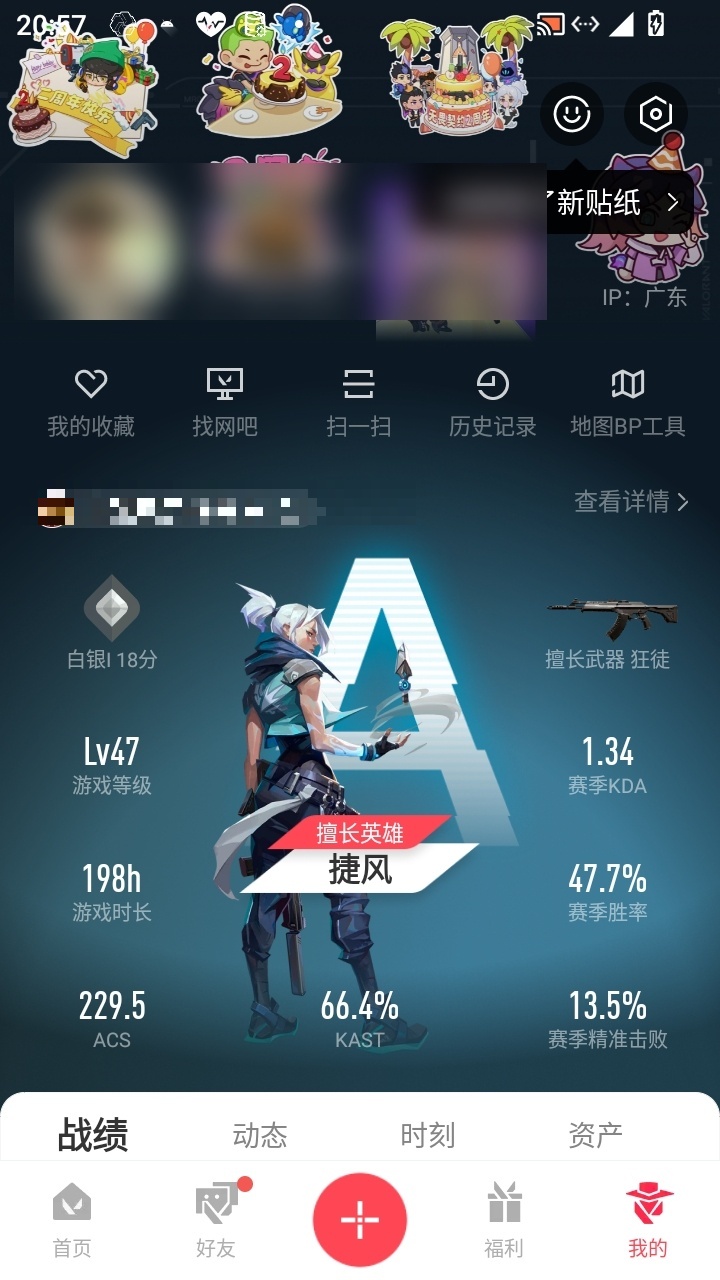Open 地图BP工具 map tool
Screen dimensions: 720x1280
[628, 403]
